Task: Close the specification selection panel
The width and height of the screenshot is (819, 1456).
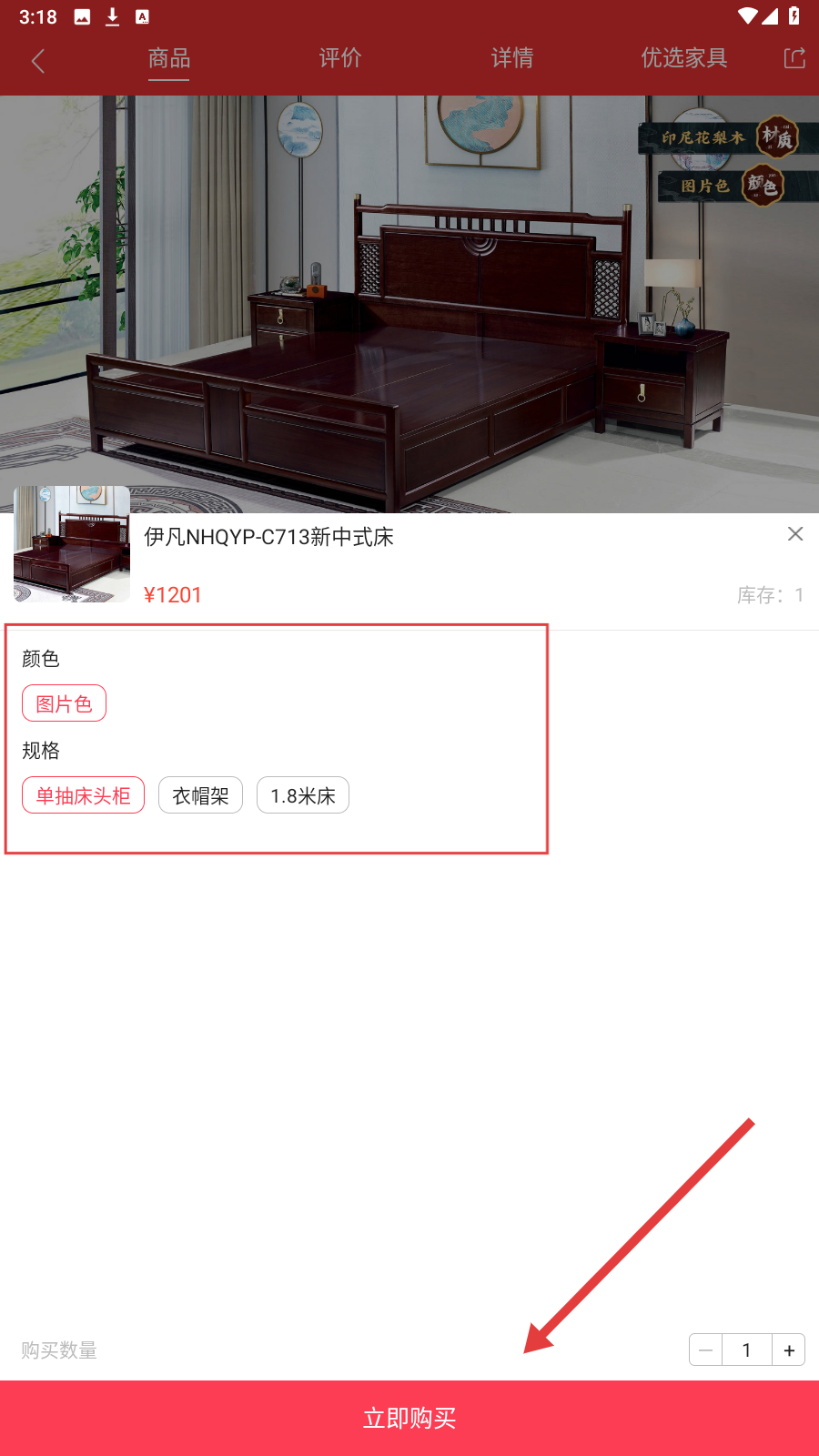Action: [795, 534]
